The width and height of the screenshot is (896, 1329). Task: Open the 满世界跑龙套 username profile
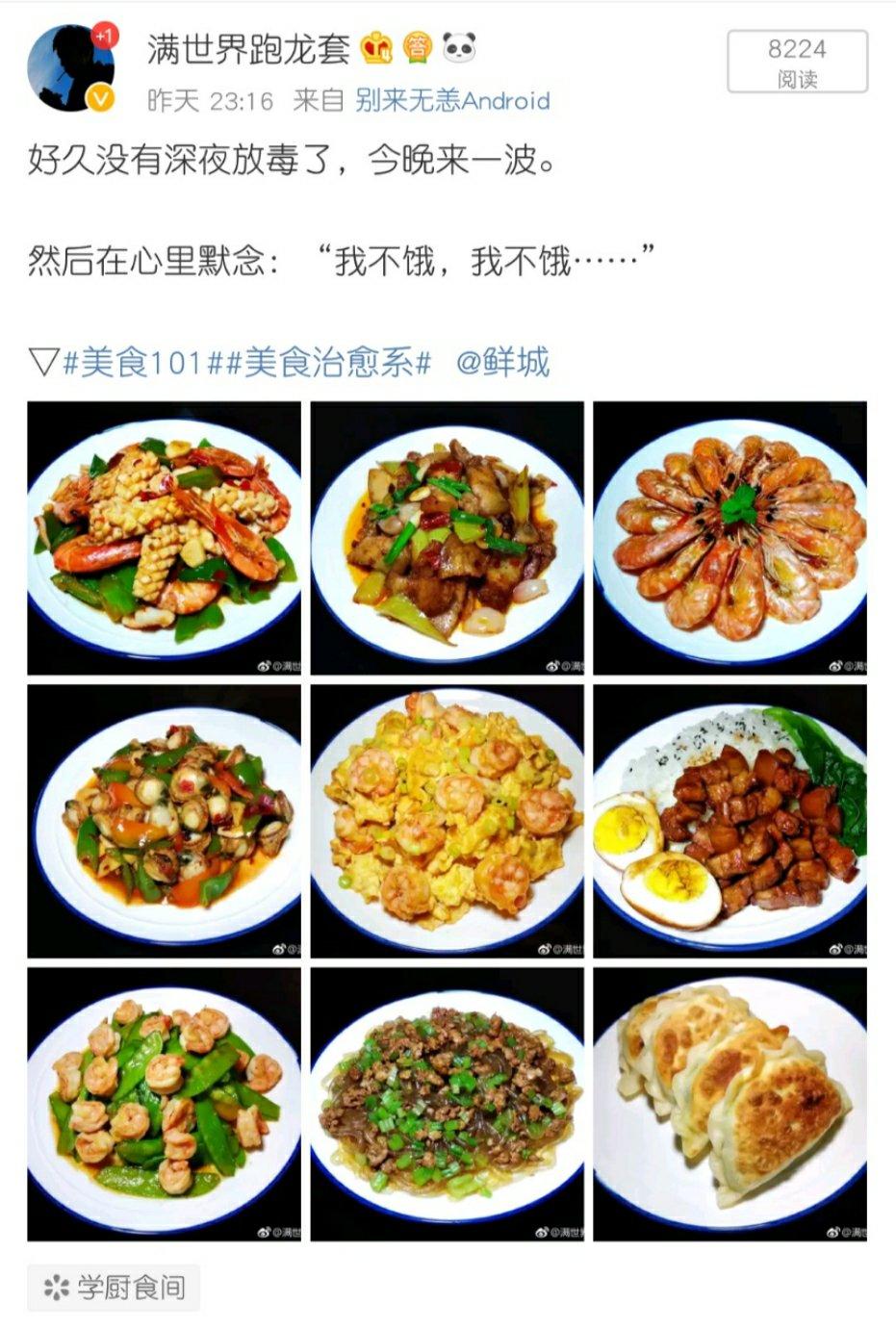coord(248,48)
